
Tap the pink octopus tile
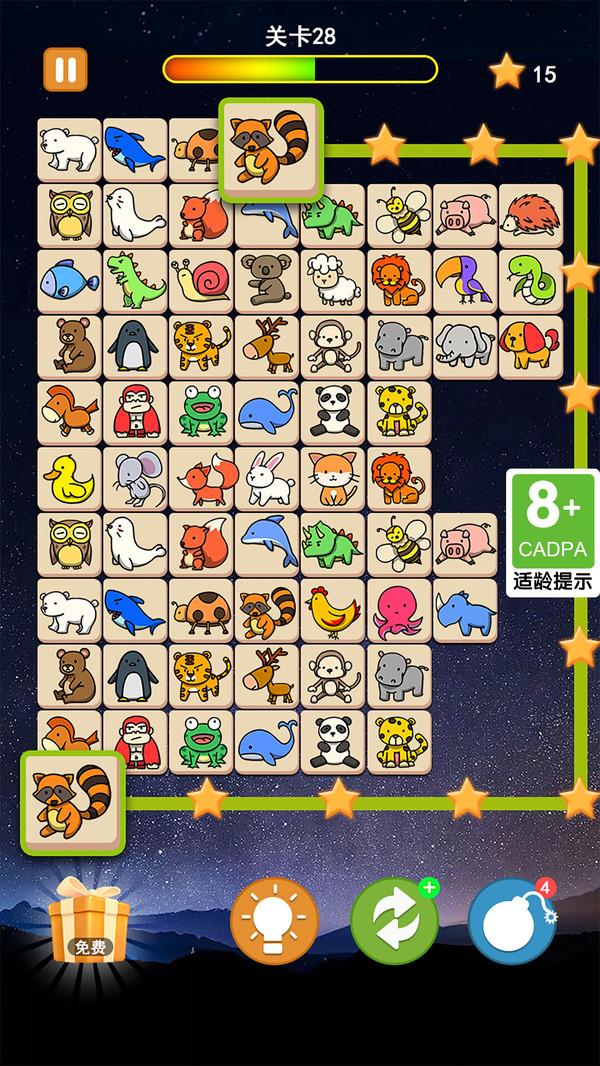click(x=399, y=610)
